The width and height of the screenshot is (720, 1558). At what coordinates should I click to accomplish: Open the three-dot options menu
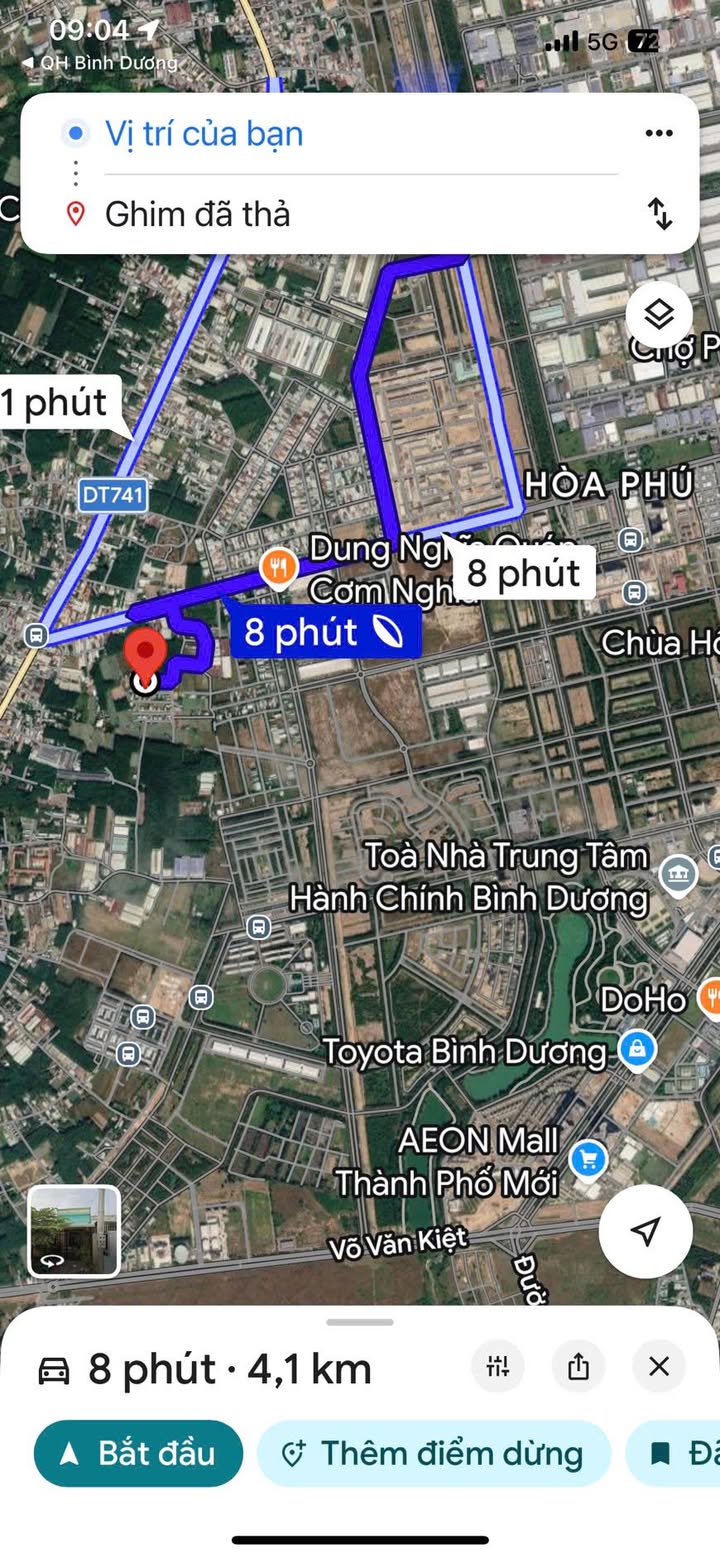(658, 134)
